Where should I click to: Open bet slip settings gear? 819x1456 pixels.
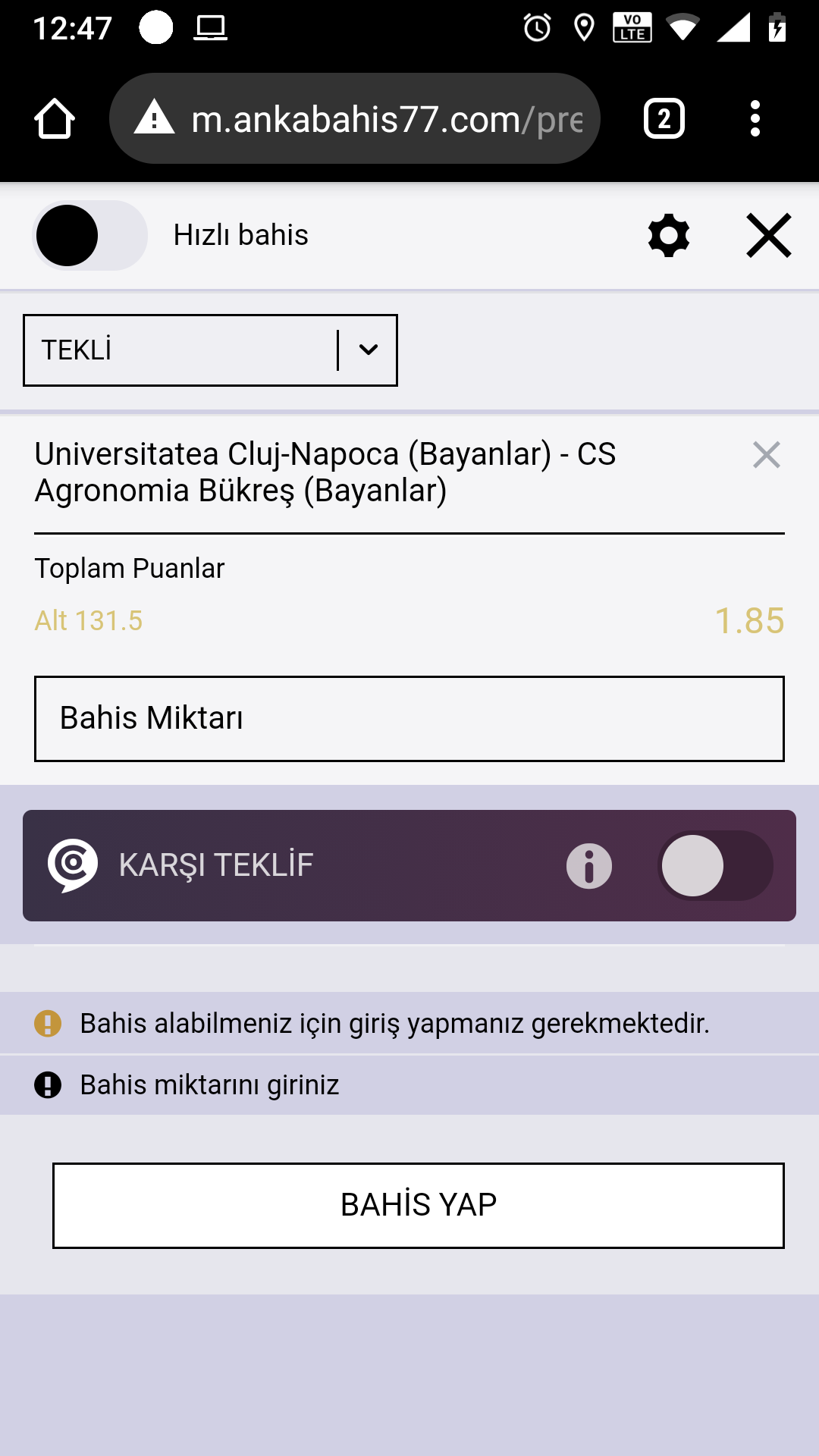click(669, 235)
